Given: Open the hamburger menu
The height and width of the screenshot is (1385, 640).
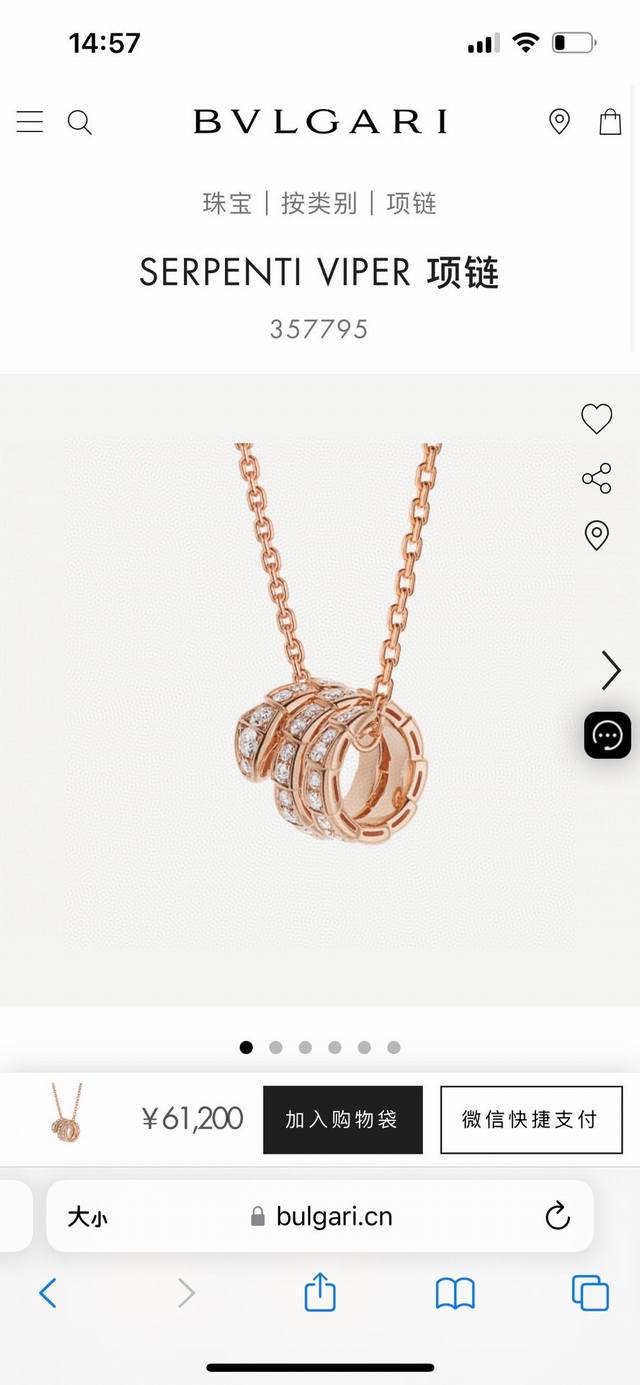Looking at the screenshot, I should pyautogui.click(x=30, y=122).
